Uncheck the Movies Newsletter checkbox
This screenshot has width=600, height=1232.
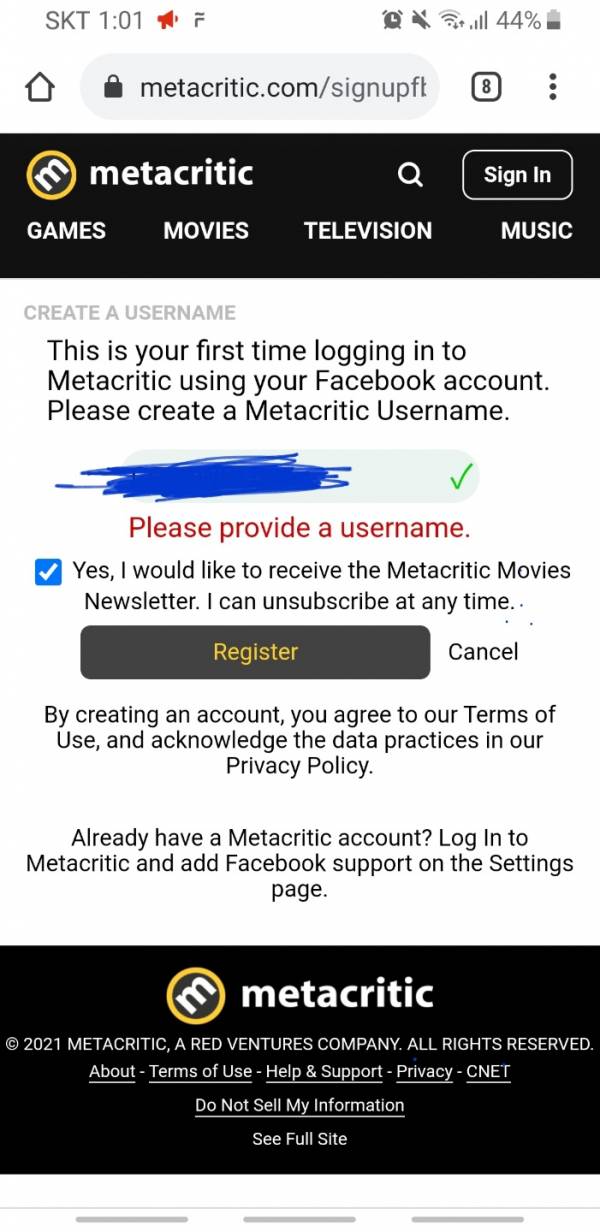click(47, 572)
